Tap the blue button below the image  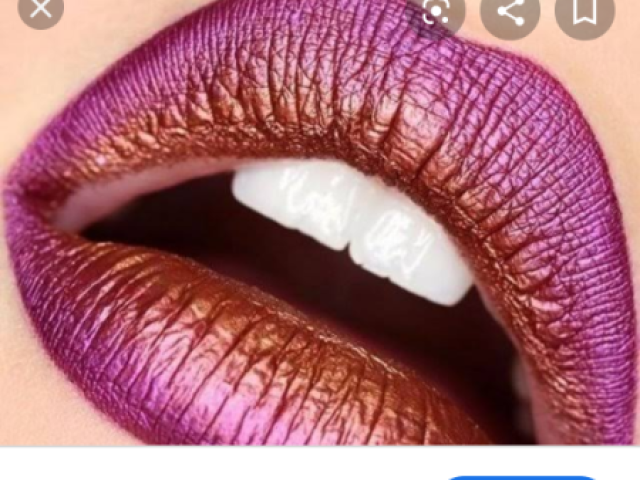(x=520, y=477)
